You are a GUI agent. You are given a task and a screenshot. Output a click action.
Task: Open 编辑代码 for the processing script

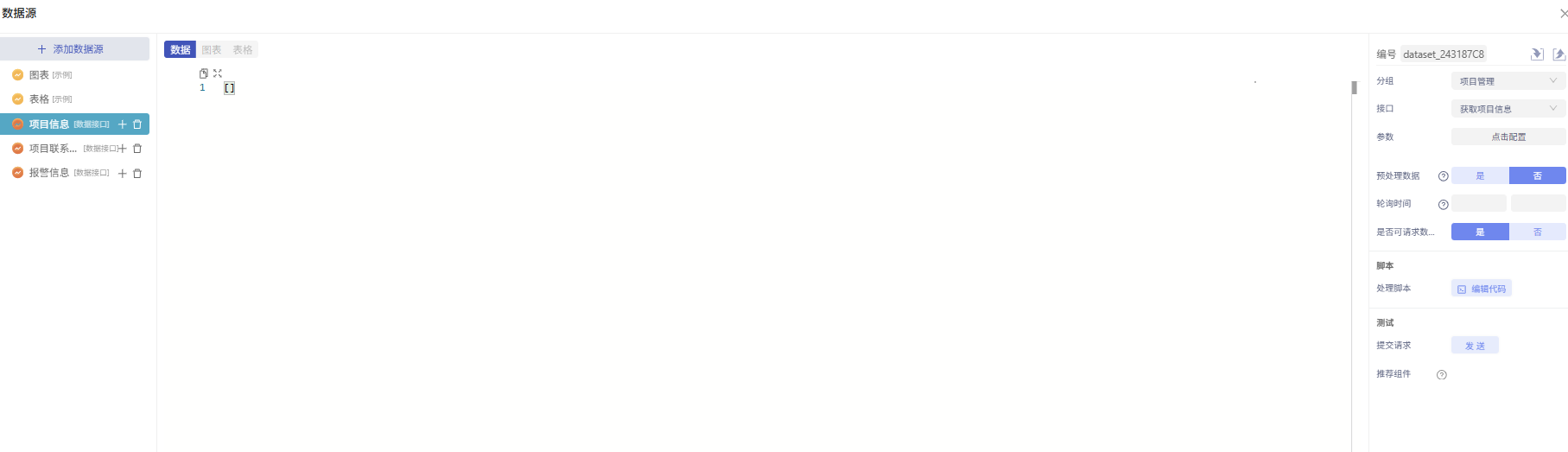pyautogui.click(x=1481, y=289)
